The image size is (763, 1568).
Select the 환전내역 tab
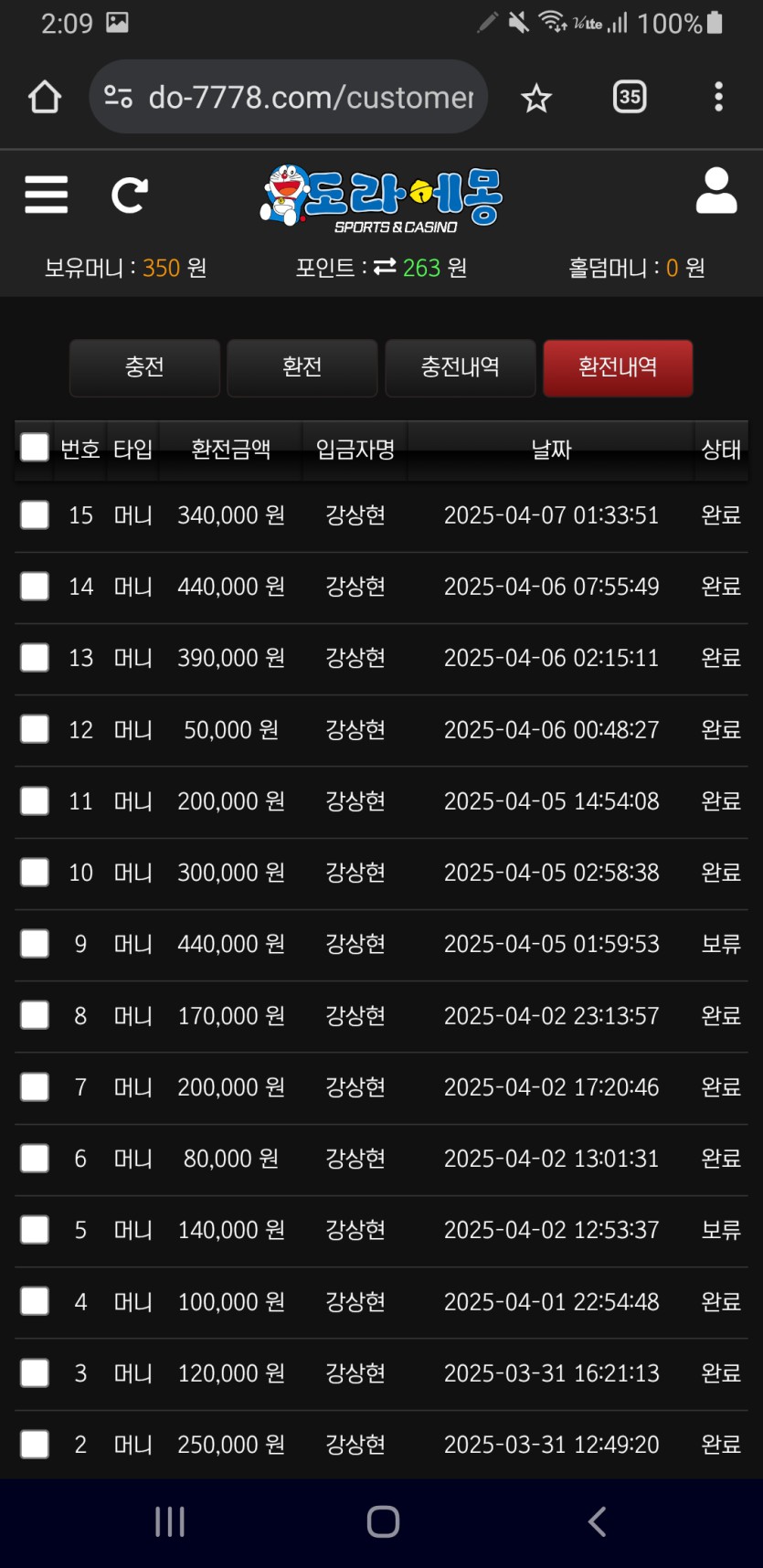point(618,367)
